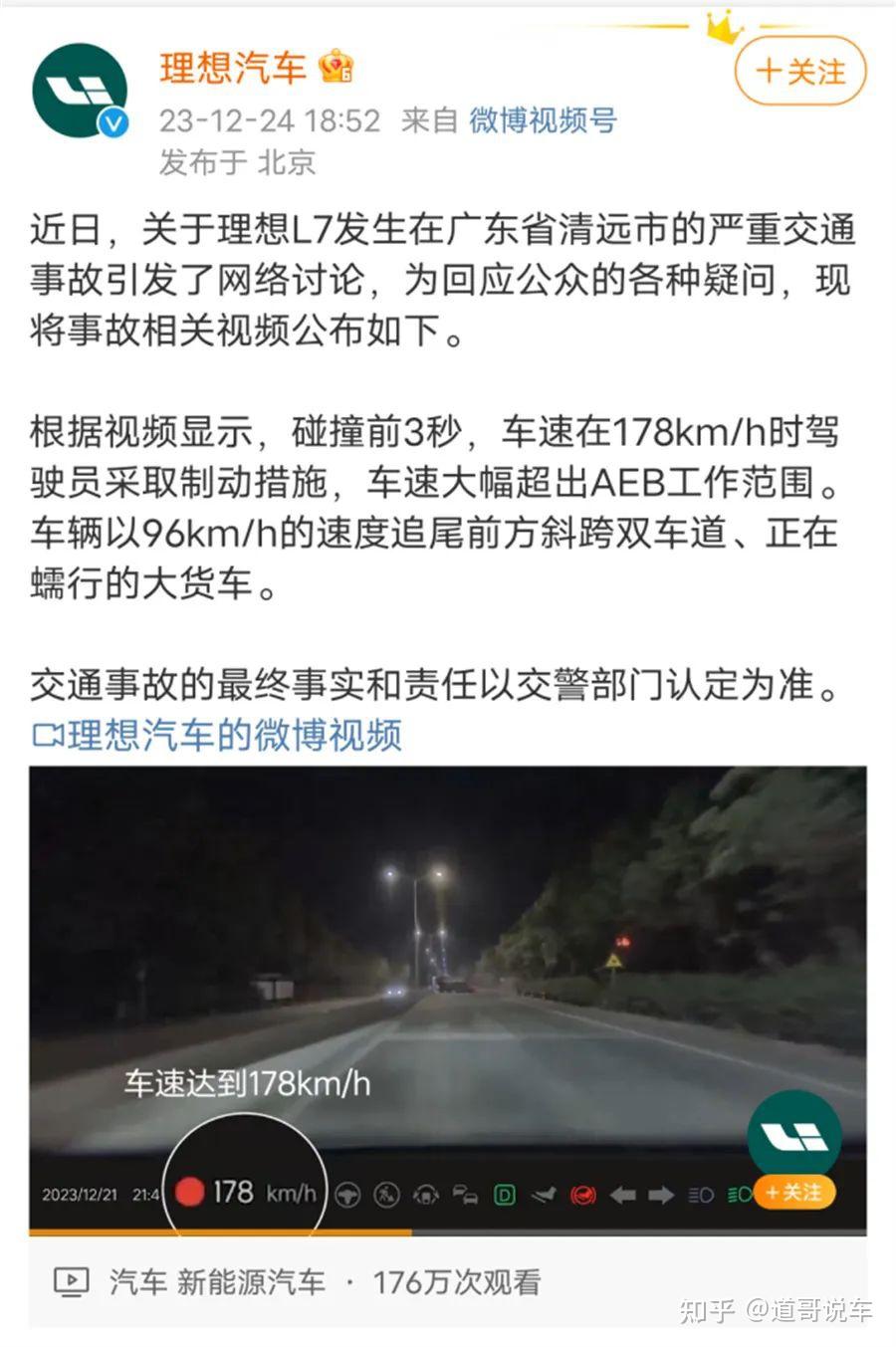Click the right turn signal arrow
The width and height of the screenshot is (896, 1347).
click(x=660, y=1193)
